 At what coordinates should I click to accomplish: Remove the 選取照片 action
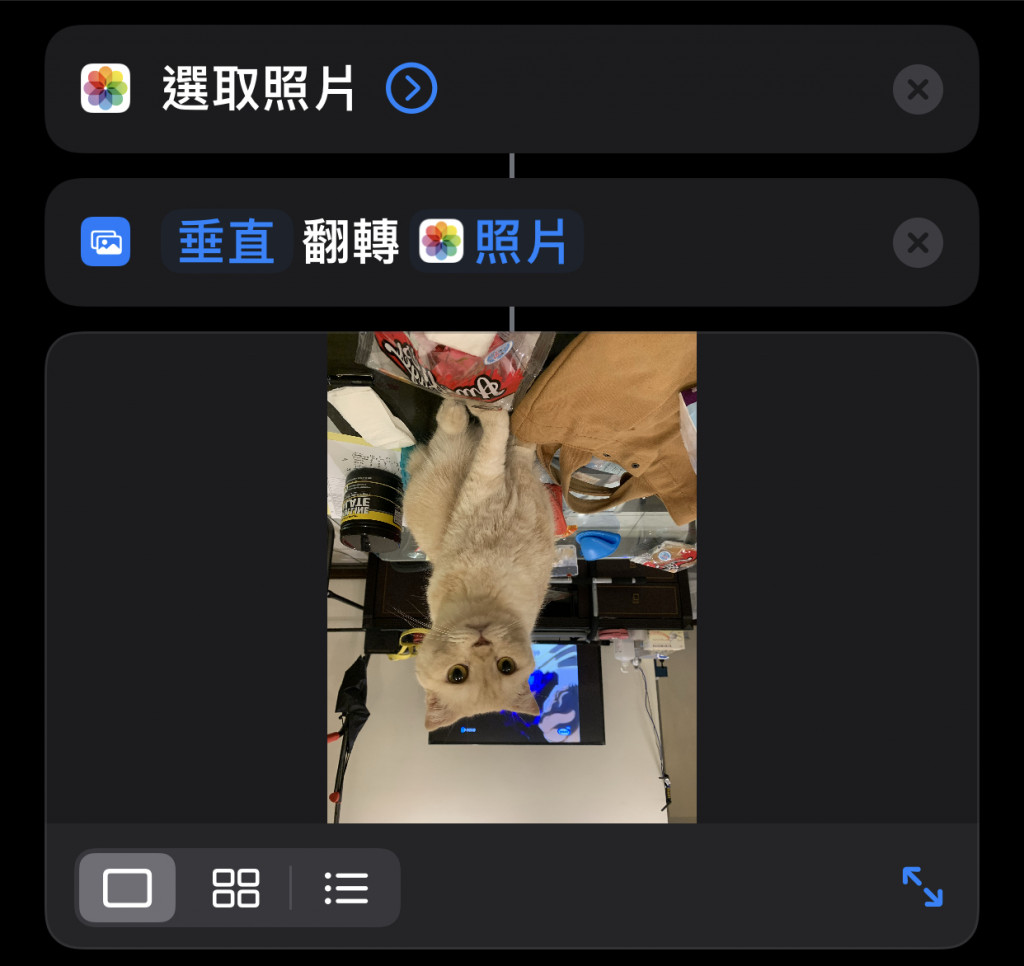917,90
